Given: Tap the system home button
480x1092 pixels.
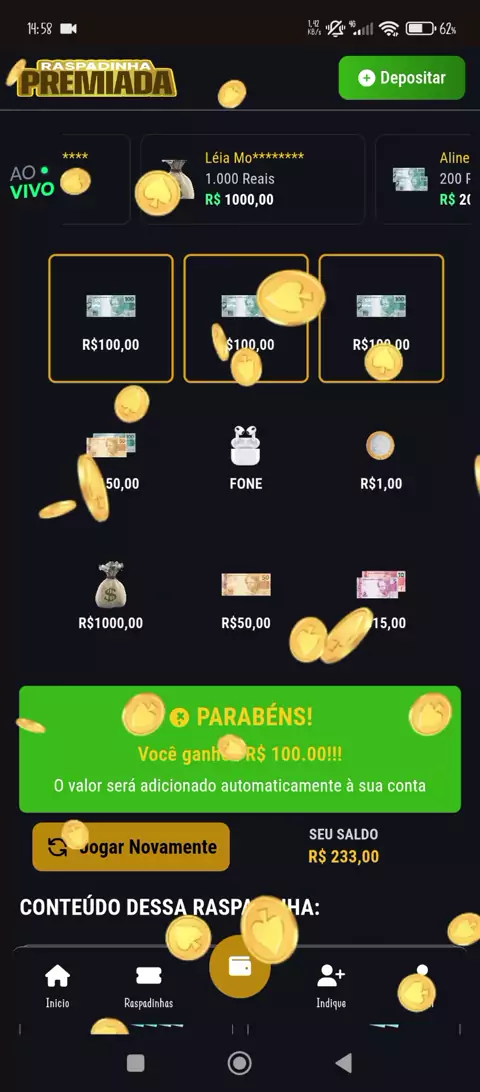Looking at the screenshot, I should (x=240, y=1063).
